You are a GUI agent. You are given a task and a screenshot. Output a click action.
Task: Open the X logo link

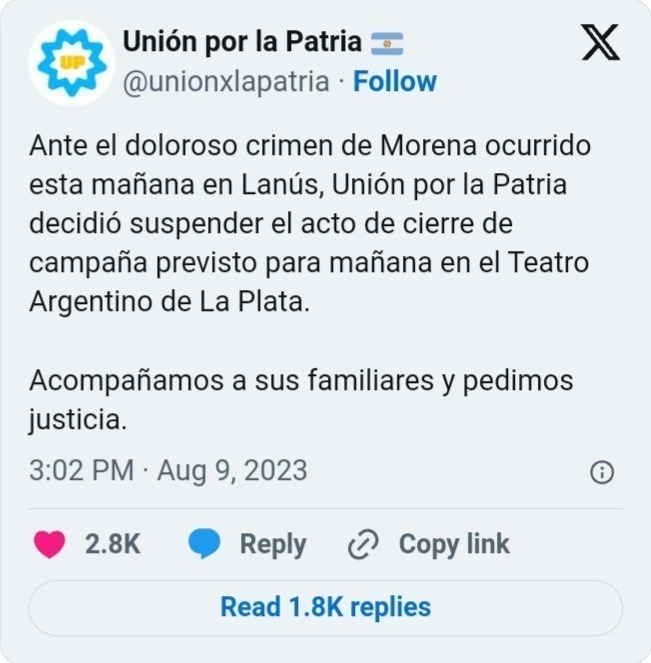click(x=600, y=44)
